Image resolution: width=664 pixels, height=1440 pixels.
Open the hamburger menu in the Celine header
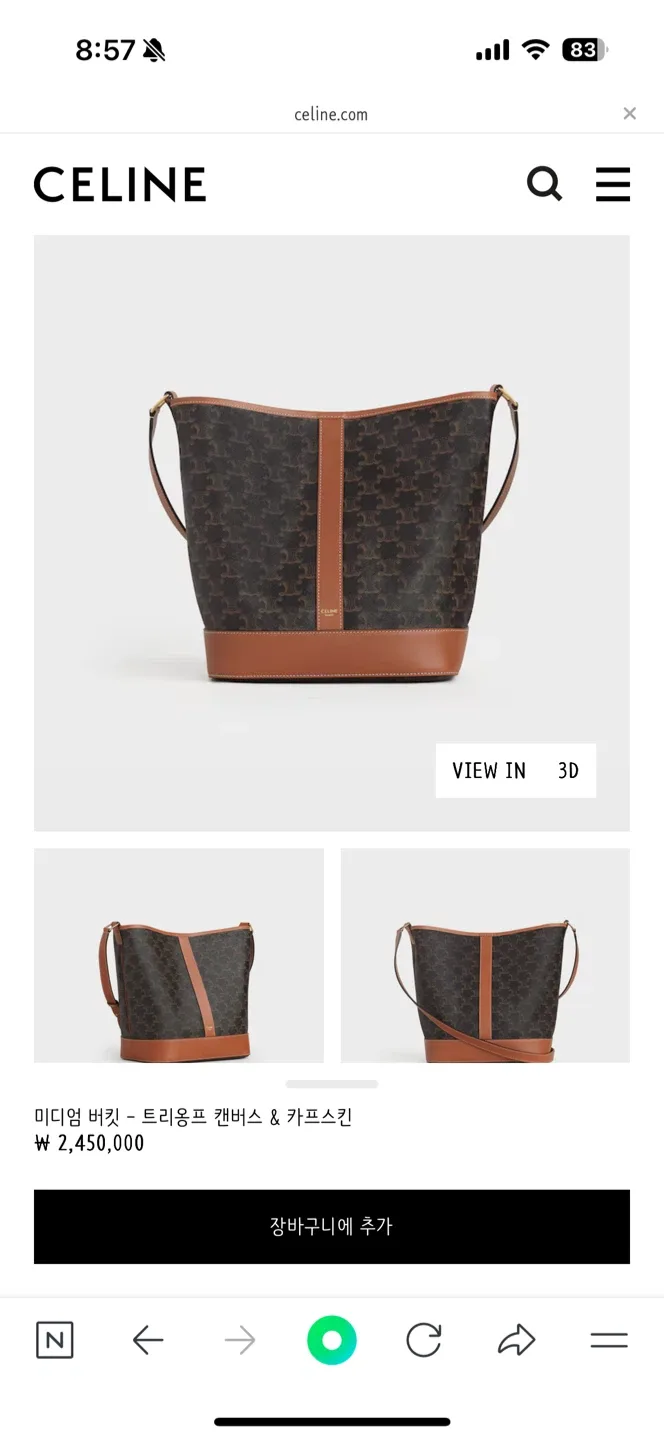[x=612, y=184]
